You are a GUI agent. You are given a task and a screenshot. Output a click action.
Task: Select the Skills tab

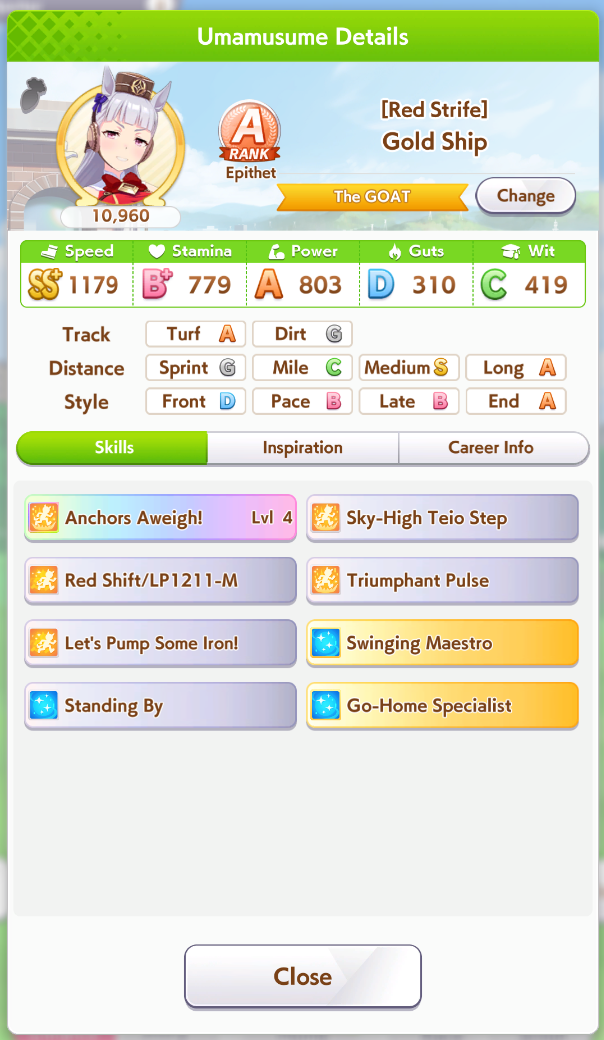(113, 448)
